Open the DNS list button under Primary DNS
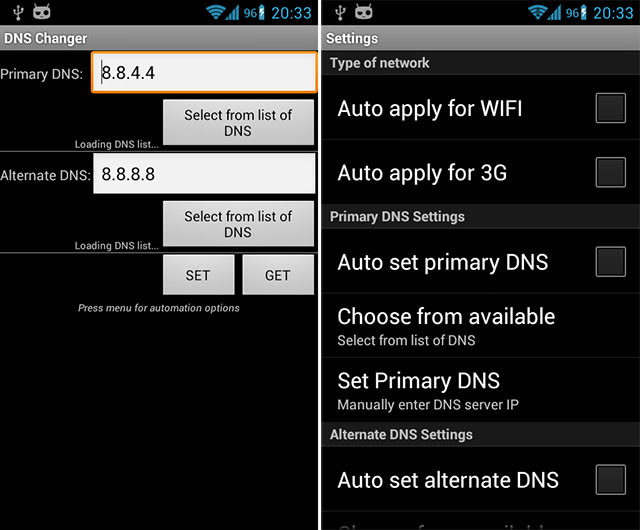 point(238,122)
